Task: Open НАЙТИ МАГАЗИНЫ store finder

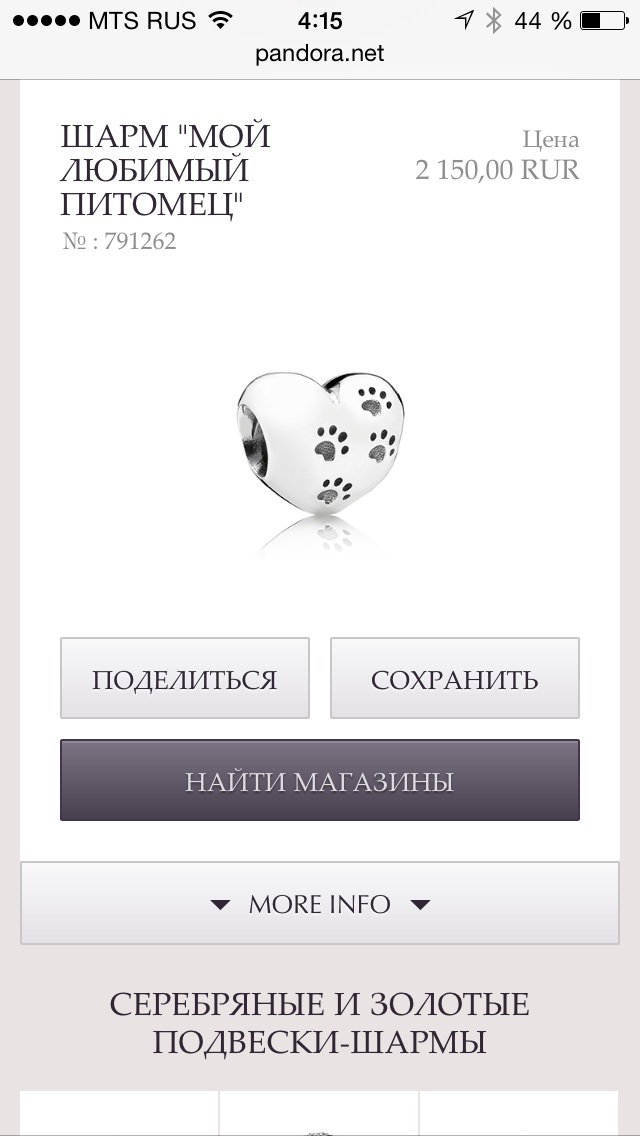Action: pyautogui.click(x=320, y=780)
